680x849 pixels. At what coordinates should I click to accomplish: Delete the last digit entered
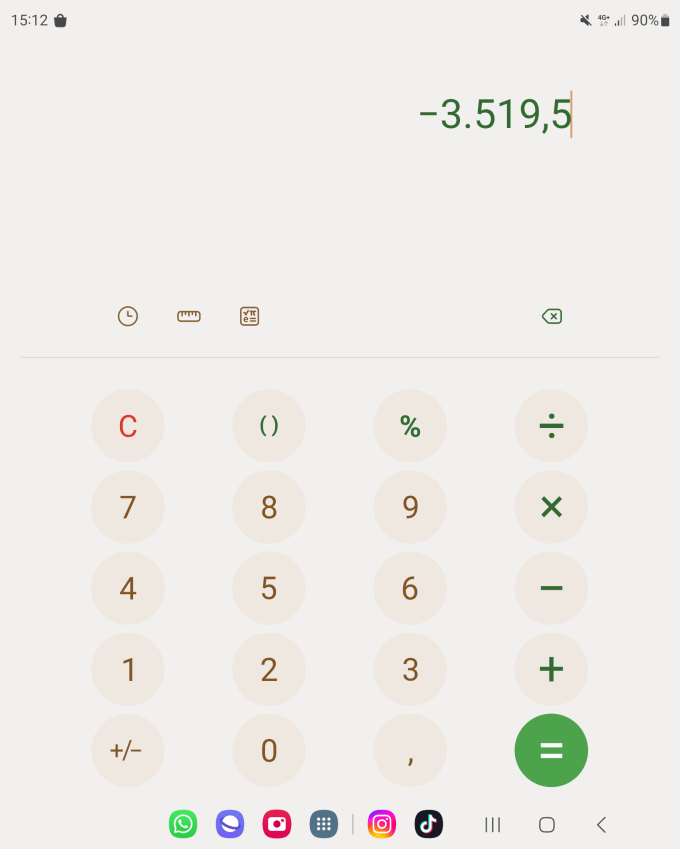pos(551,316)
